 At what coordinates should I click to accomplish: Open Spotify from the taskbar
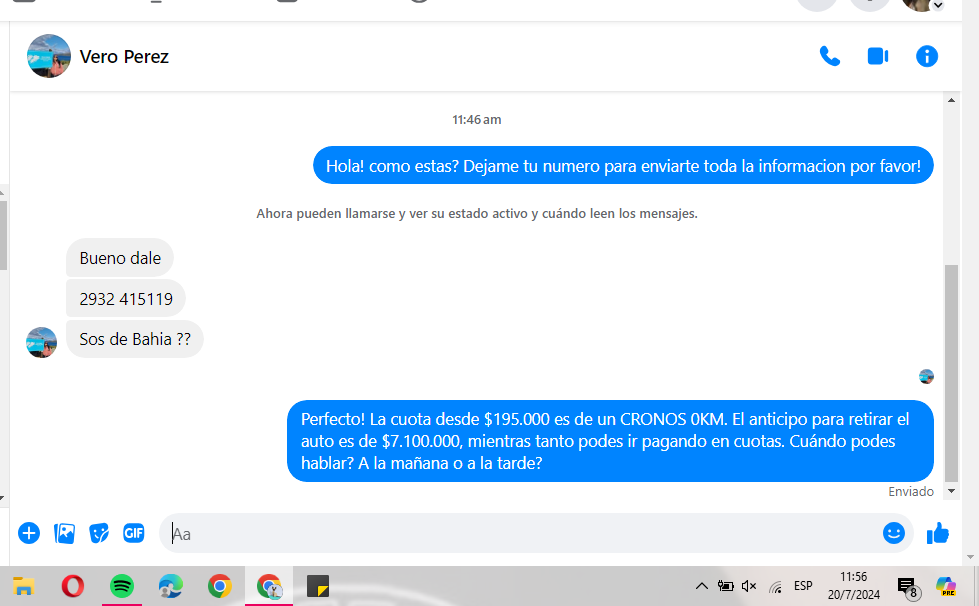coord(121,586)
